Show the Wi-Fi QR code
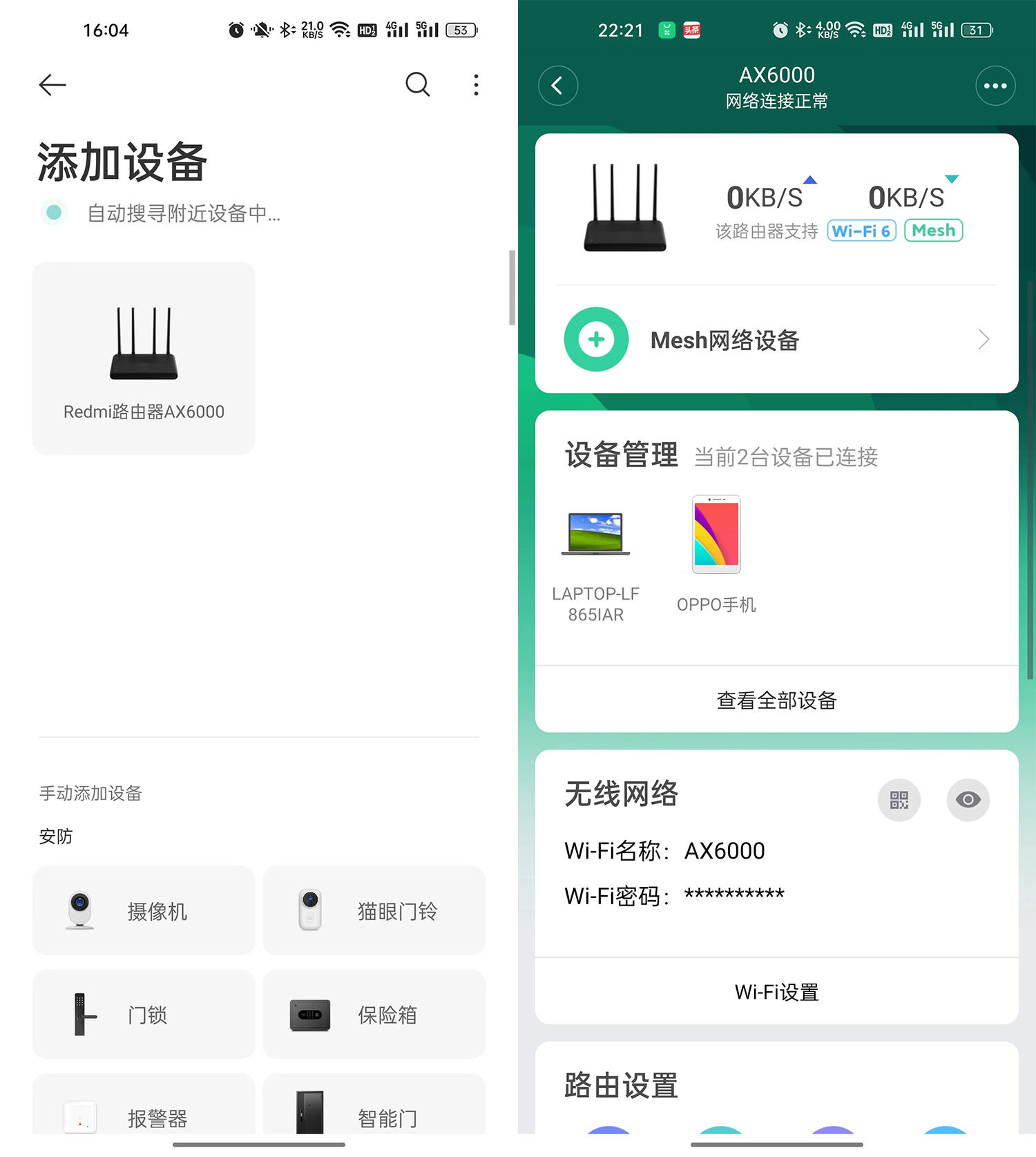Screen dimensions: 1036x1157 tap(899, 800)
